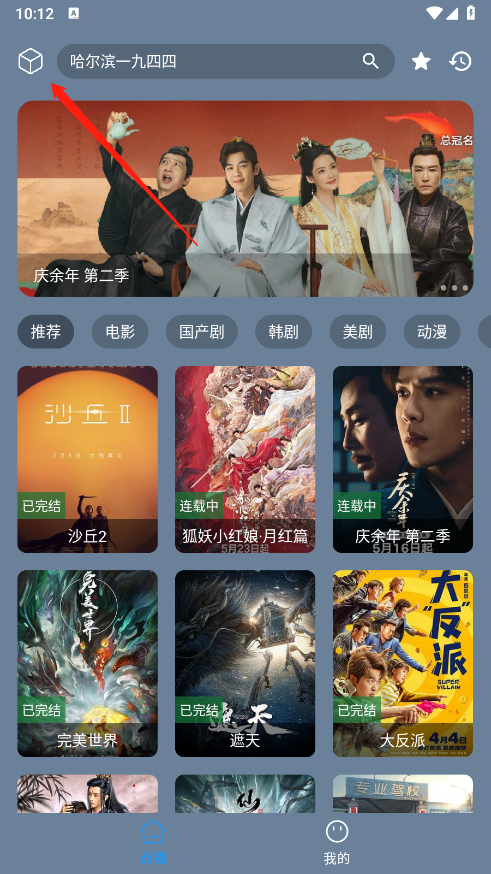Open favorites via the star icon
The image size is (491, 874).
(x=421, y=61)
